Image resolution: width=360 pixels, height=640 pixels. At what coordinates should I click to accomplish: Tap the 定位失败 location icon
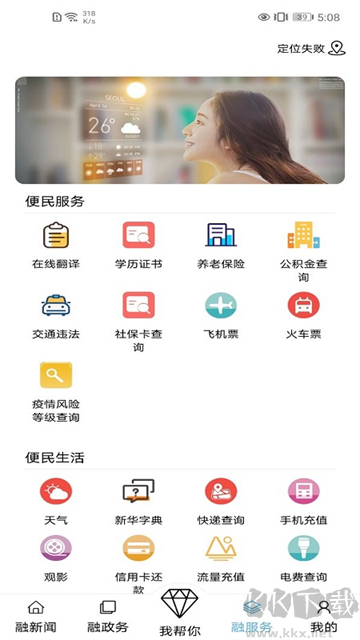tap(337, 48)
